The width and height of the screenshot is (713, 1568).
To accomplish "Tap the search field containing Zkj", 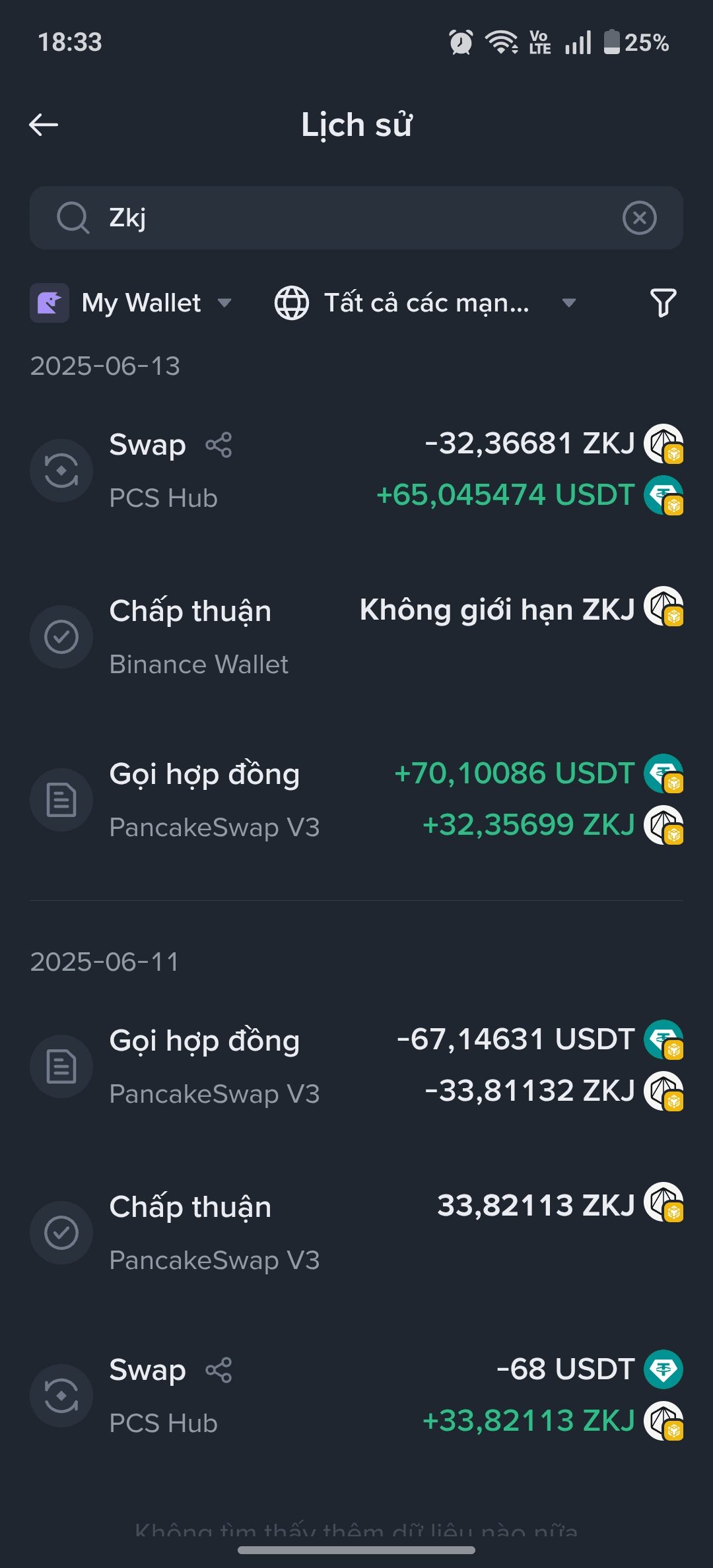I will coord(356,218).
